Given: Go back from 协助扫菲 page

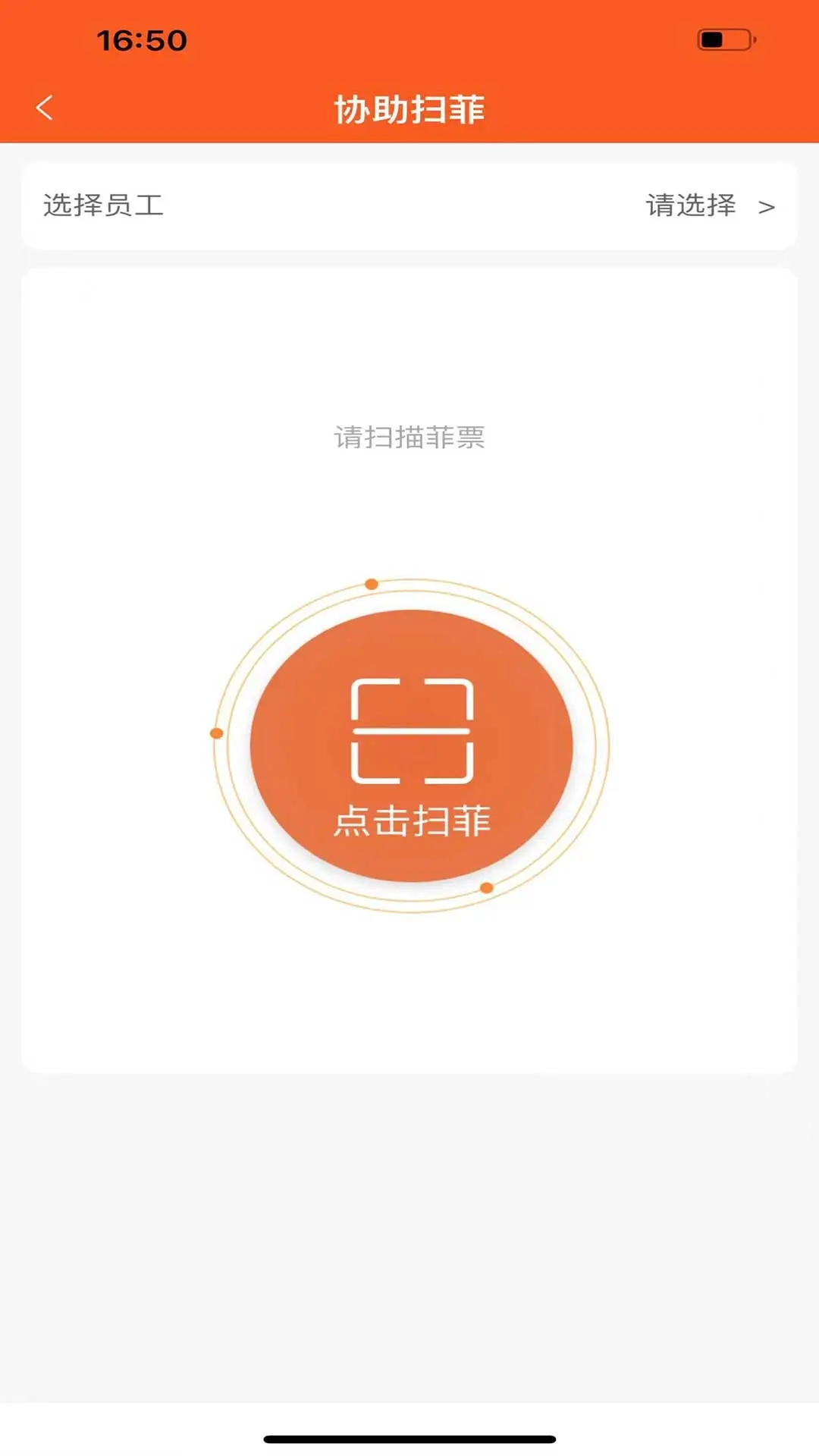Looking at the screenshot, I should [45, 108].
